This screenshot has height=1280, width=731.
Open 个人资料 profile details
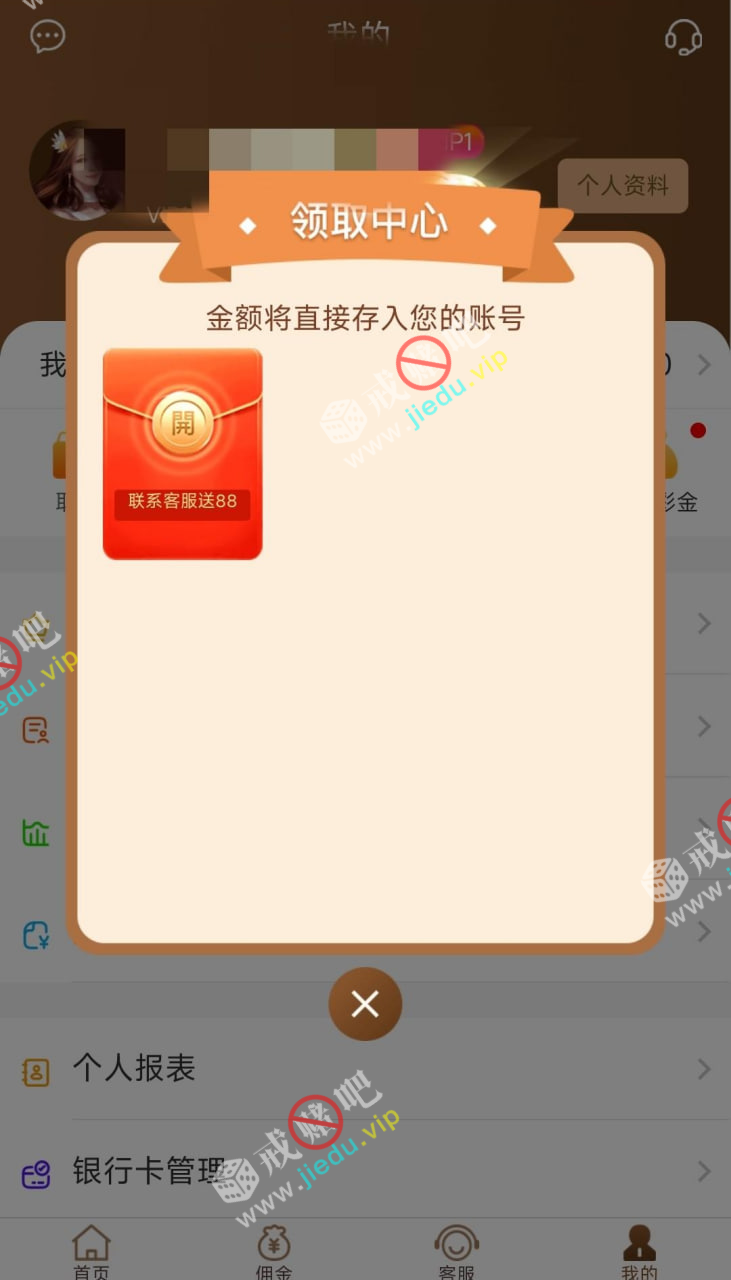click(622, 186)
